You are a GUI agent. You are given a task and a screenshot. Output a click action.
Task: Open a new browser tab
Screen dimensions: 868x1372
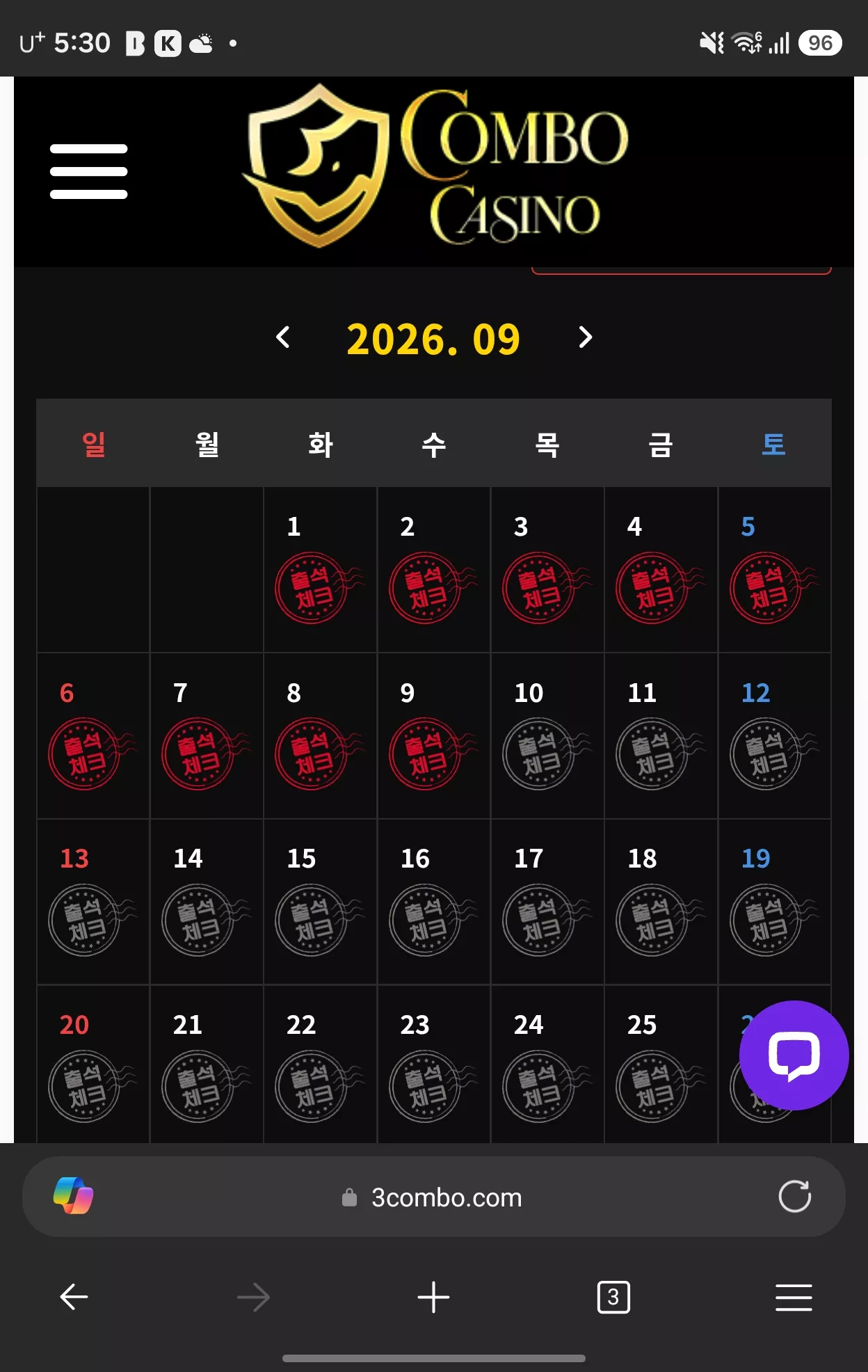[x=433, y=1297]
